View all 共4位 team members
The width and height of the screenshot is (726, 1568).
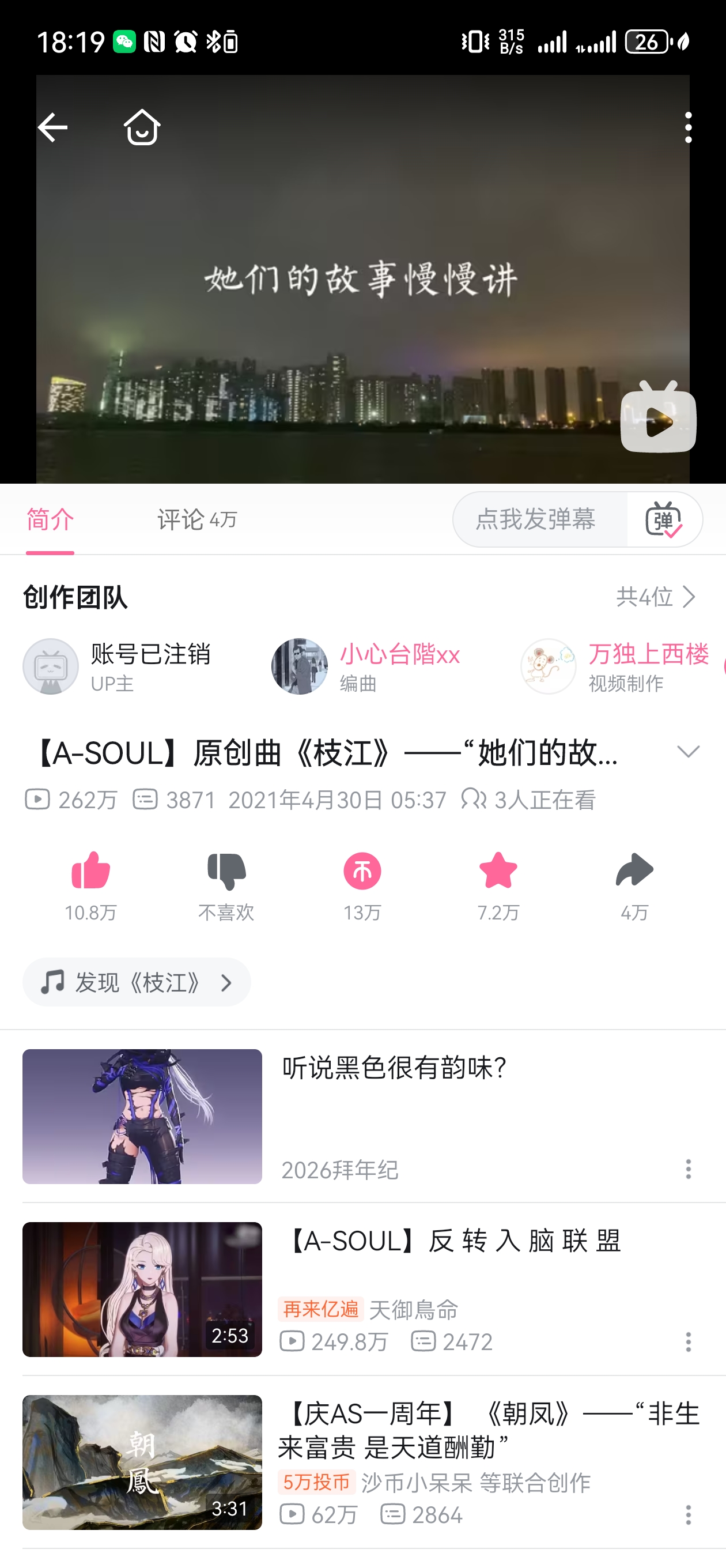[x=655, y=597]
